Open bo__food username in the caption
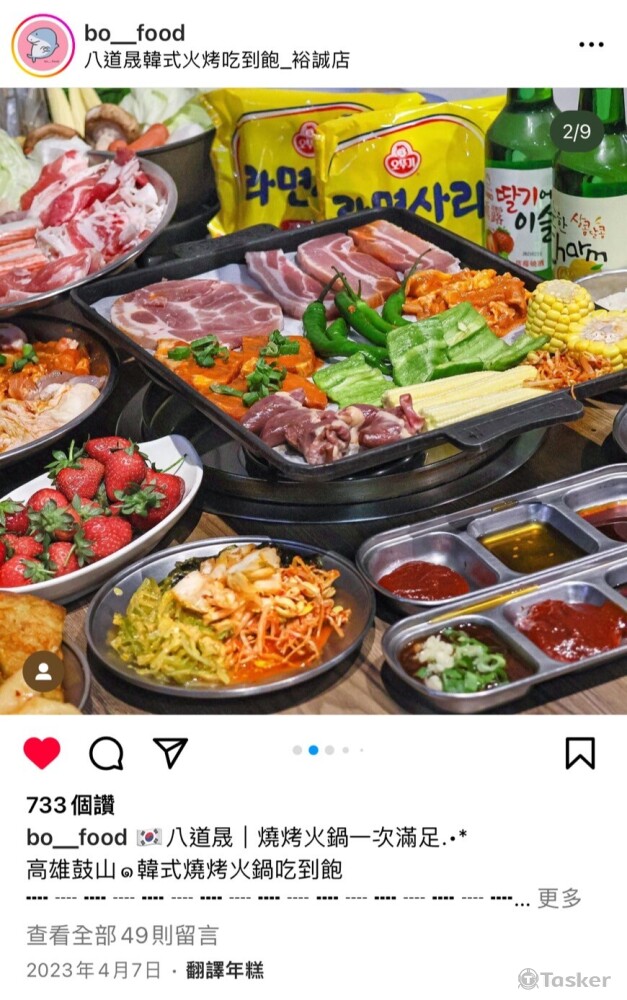Image resolution: width=627 pixels, height=1000 pixels. pos(77,838)
